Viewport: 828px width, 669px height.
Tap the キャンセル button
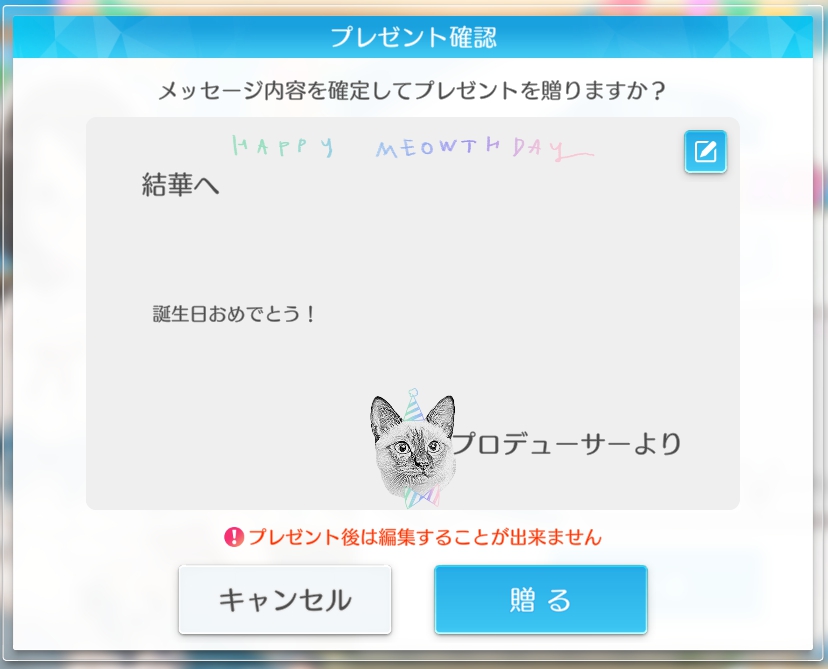click(x=285, y=599)
